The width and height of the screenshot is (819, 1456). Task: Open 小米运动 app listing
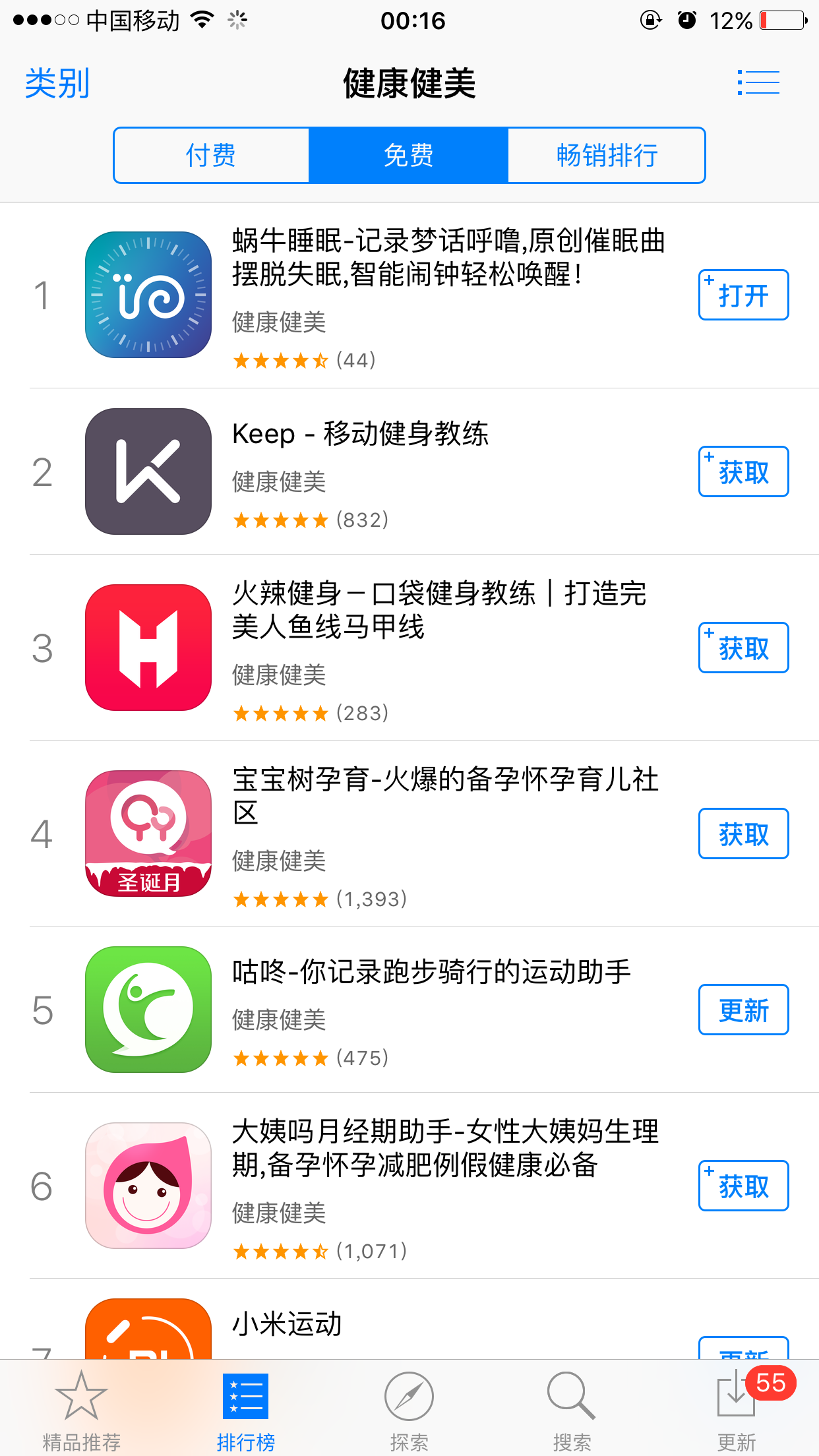tap(288, 1324)
